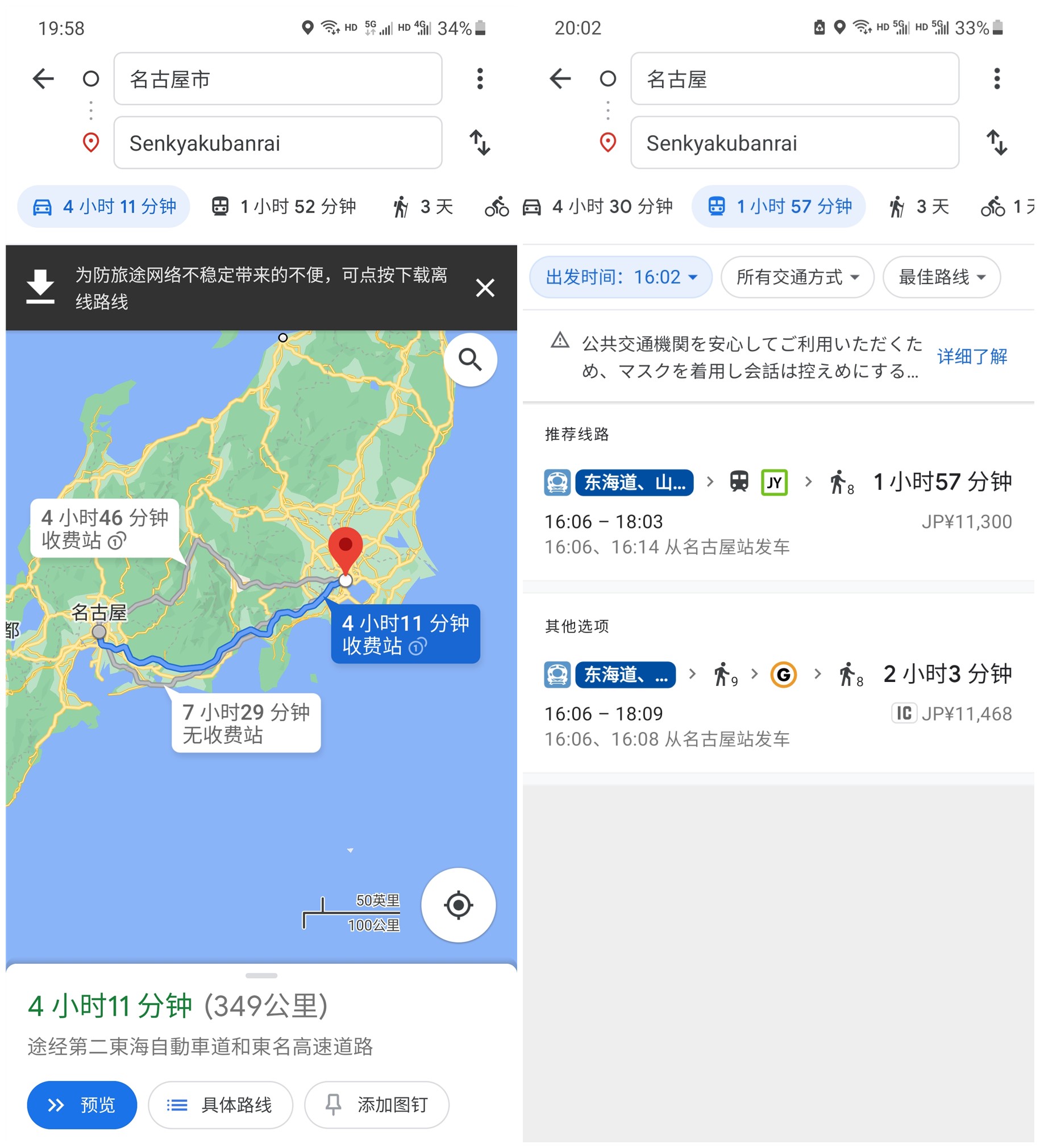Image resolution: width=1040 pixels, height=1148 pixels.
Task: Open the 最佳路线 sorting dropdown
Action: click(x=941, y=277)
